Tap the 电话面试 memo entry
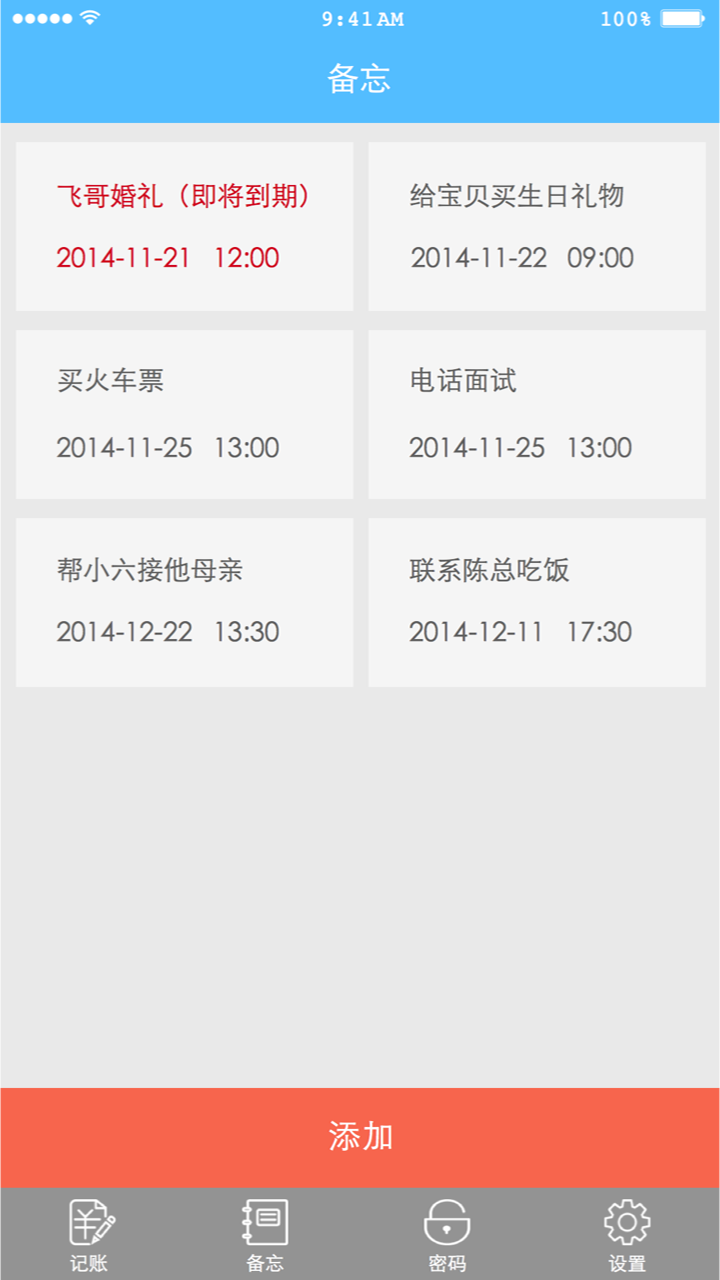The width and height of the screenshot is (720, 1280). [536, 413]
